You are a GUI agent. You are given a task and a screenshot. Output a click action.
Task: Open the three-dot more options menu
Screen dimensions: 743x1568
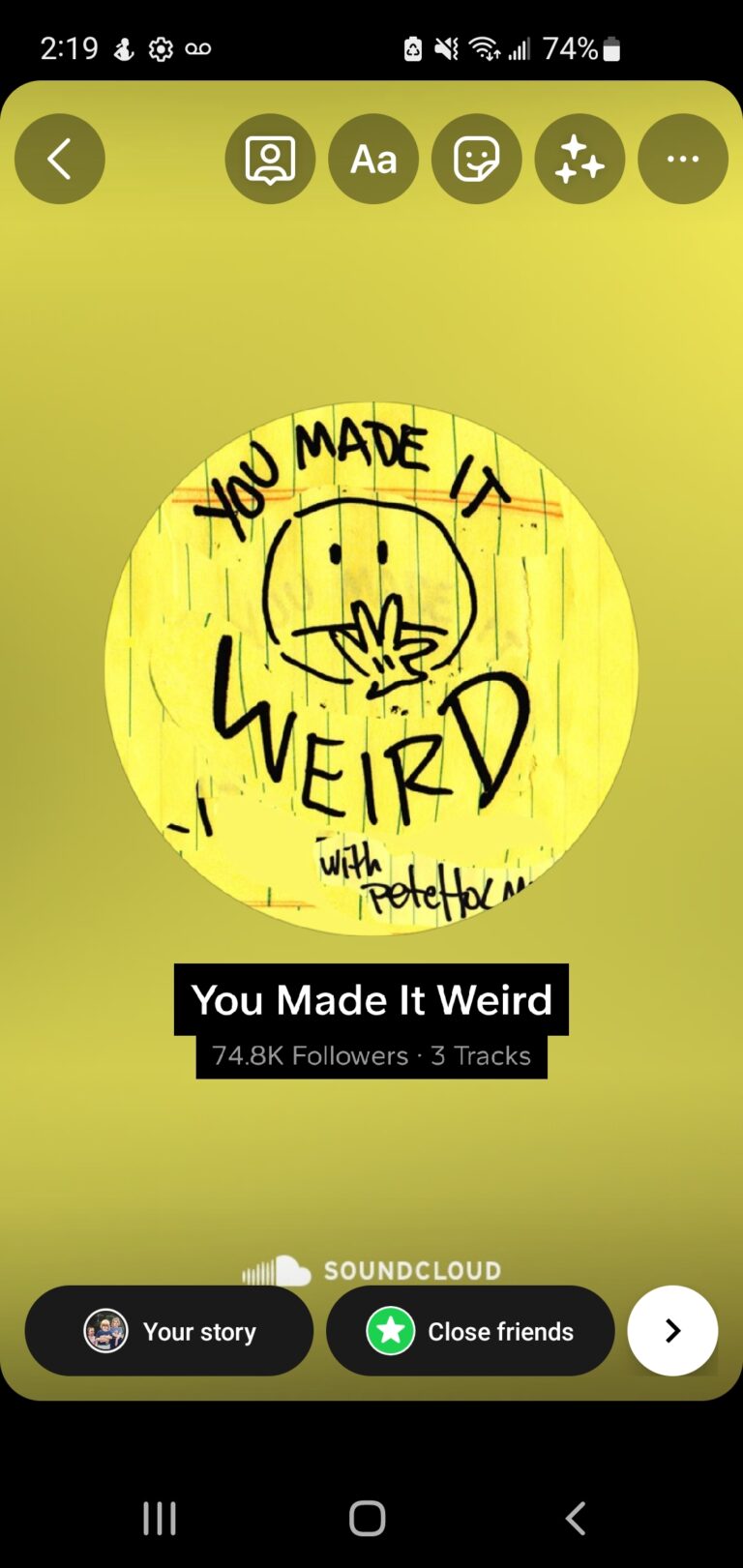tap(683, 159)
